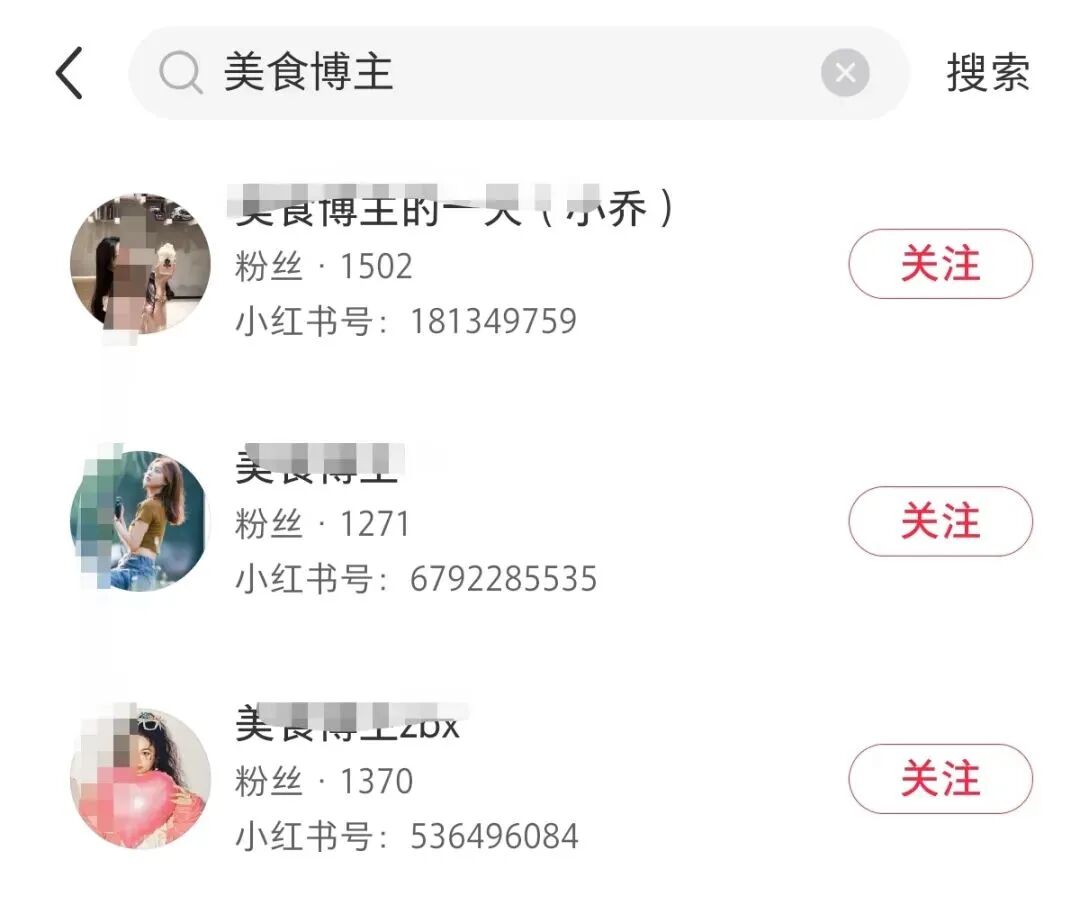Go back using the arrow icon

pyautogui.click(x=68, y=74)
